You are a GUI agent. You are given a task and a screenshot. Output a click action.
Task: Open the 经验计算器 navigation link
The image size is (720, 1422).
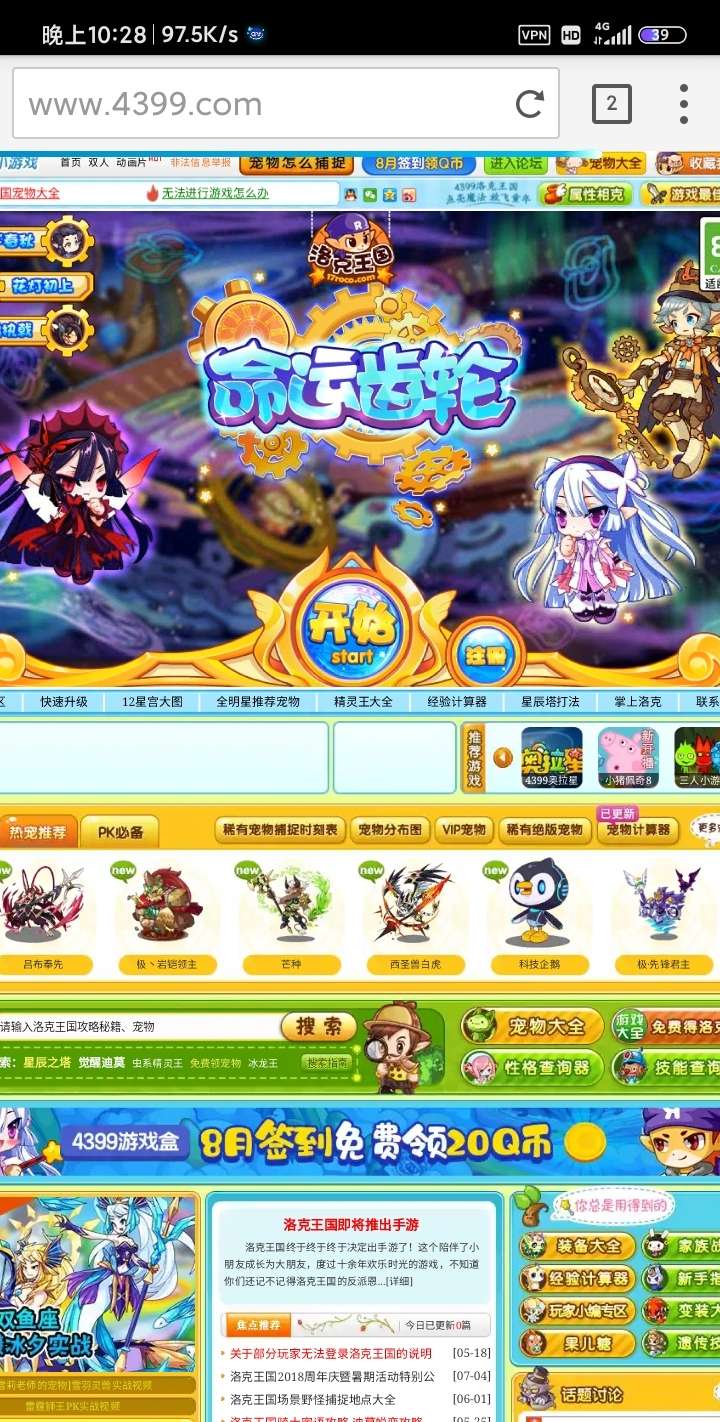457,702
